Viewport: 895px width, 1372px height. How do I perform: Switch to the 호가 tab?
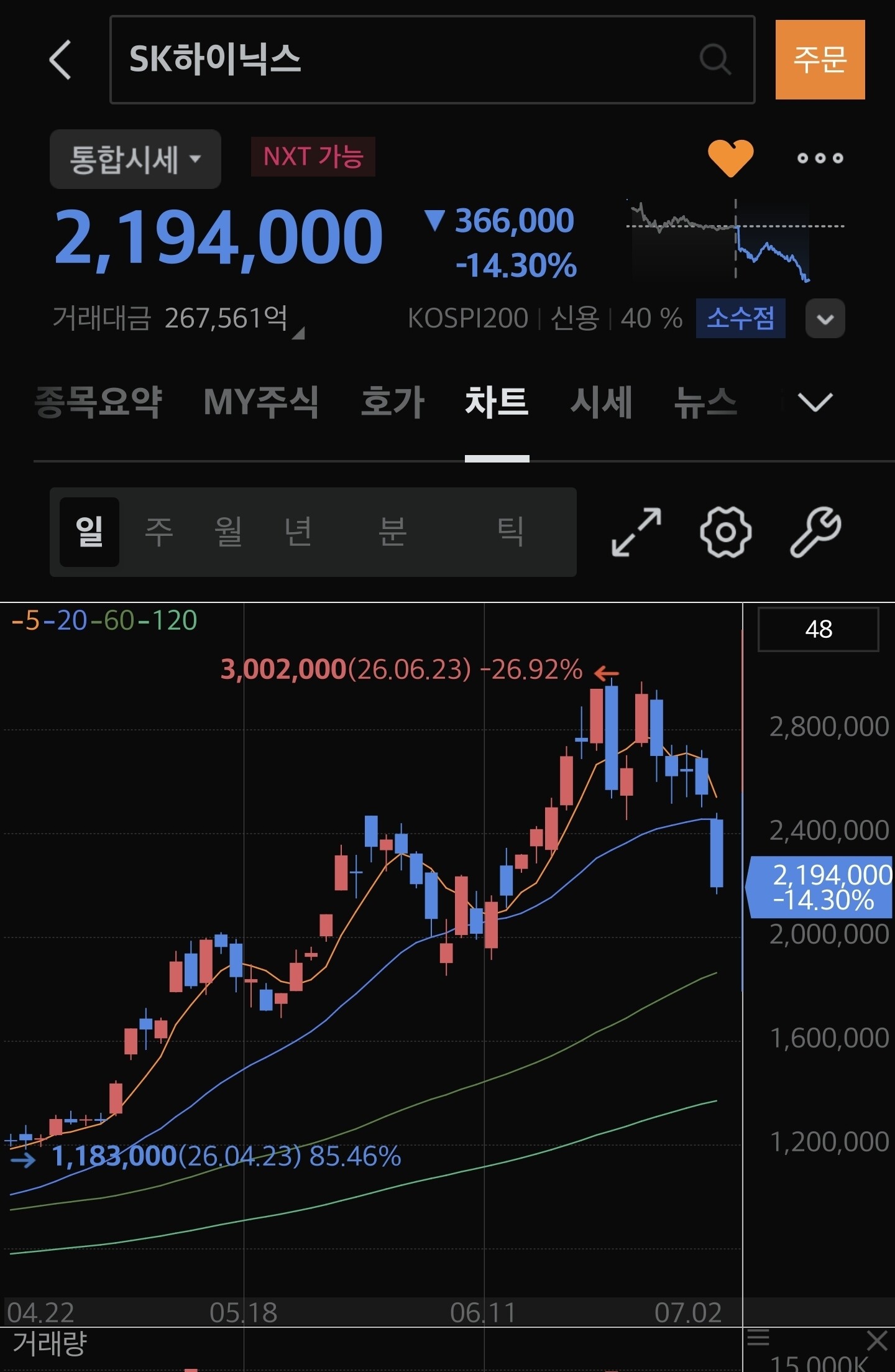[x=392, y=402]
